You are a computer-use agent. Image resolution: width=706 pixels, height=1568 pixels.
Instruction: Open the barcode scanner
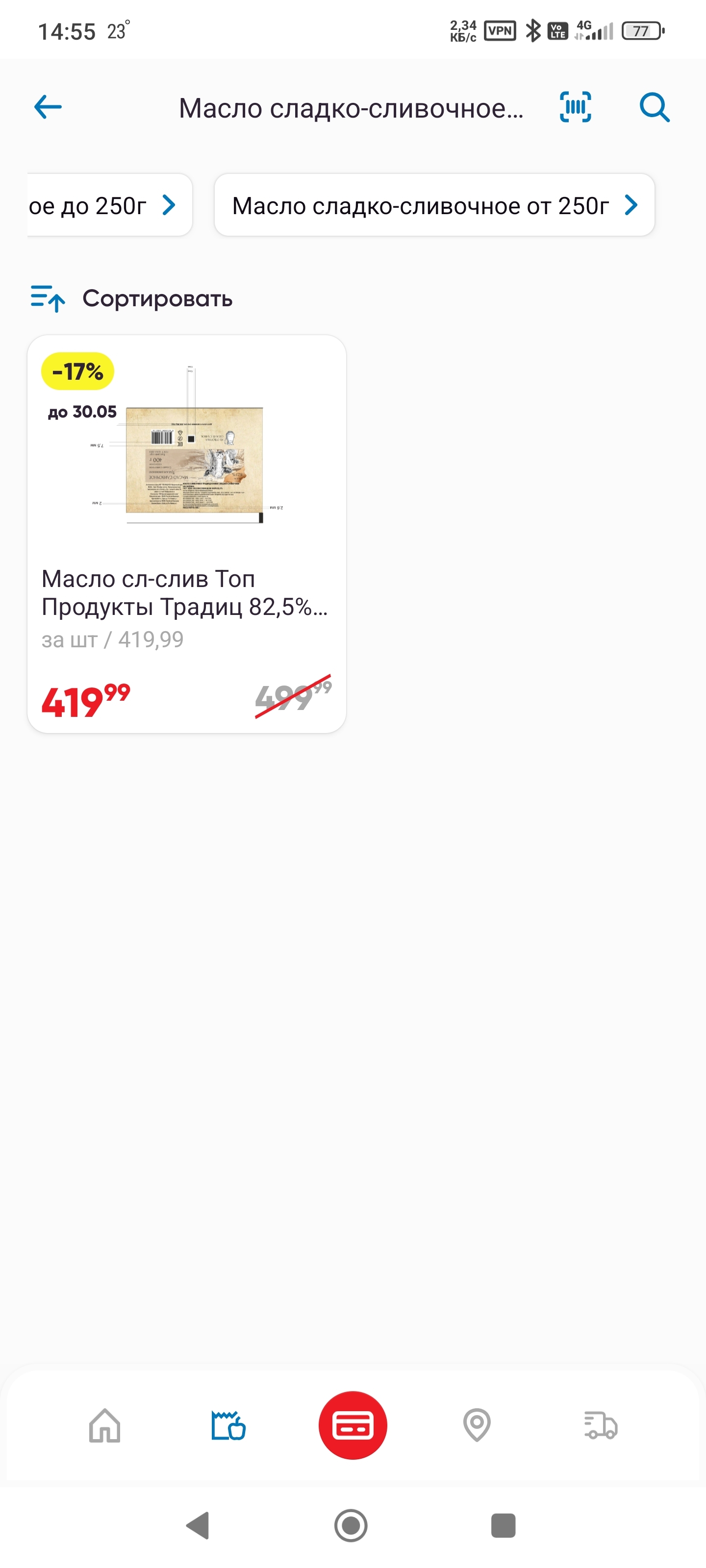[x=575, y=107]
